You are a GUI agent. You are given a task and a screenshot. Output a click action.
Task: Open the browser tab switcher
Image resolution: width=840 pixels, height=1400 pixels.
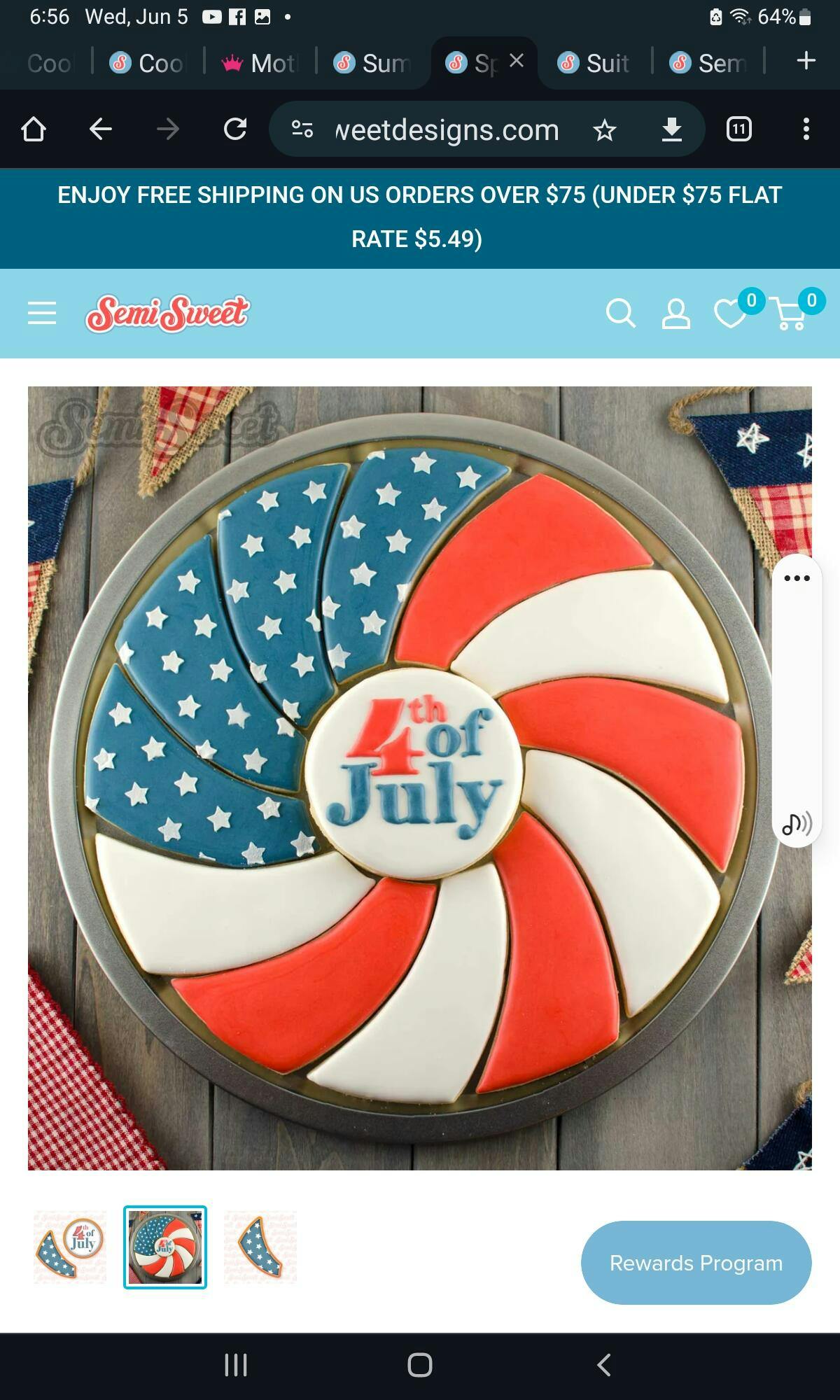(739, 129)
